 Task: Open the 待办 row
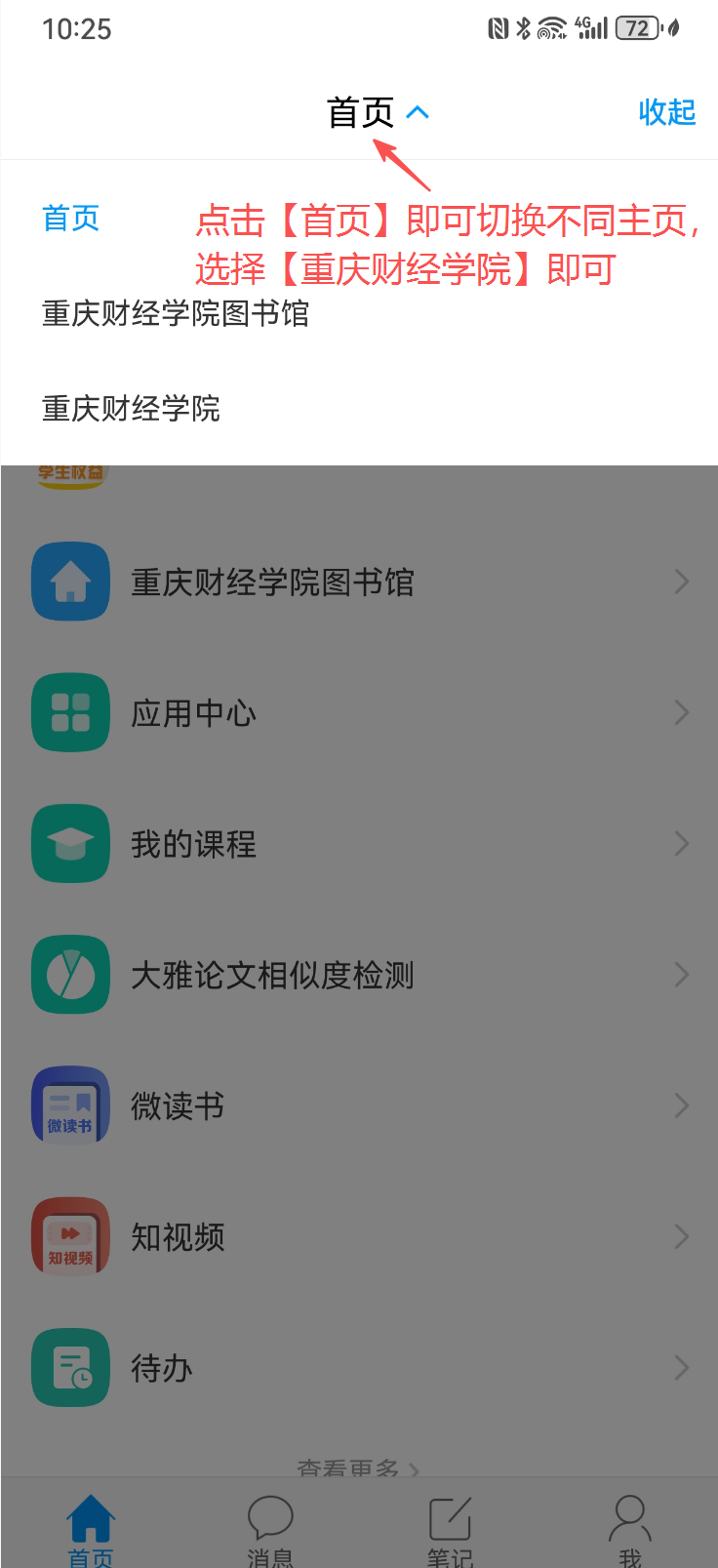coord(359,1368)
